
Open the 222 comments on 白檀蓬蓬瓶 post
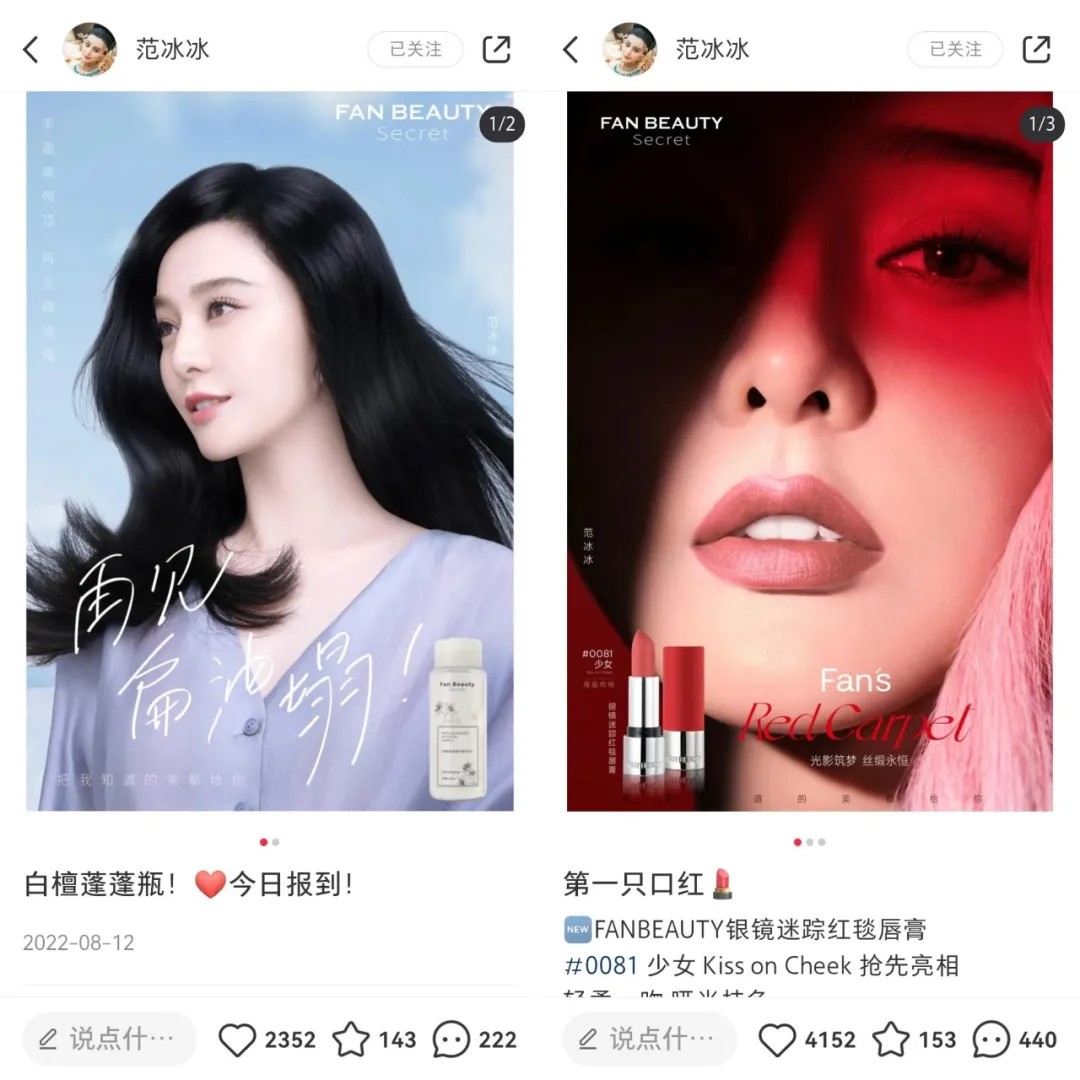(452, 1040)
